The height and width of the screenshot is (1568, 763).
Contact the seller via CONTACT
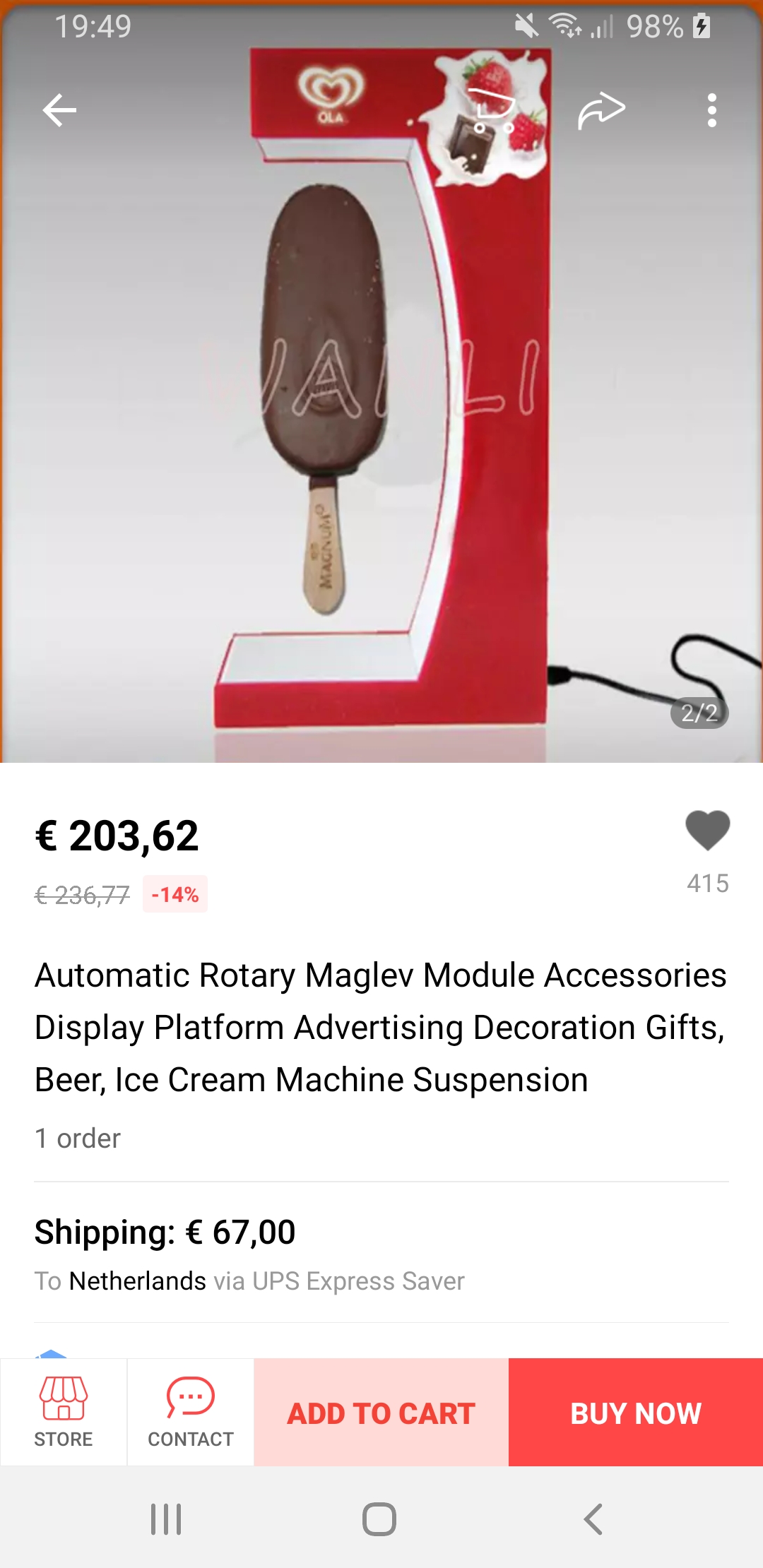[x=190, y=1411]
